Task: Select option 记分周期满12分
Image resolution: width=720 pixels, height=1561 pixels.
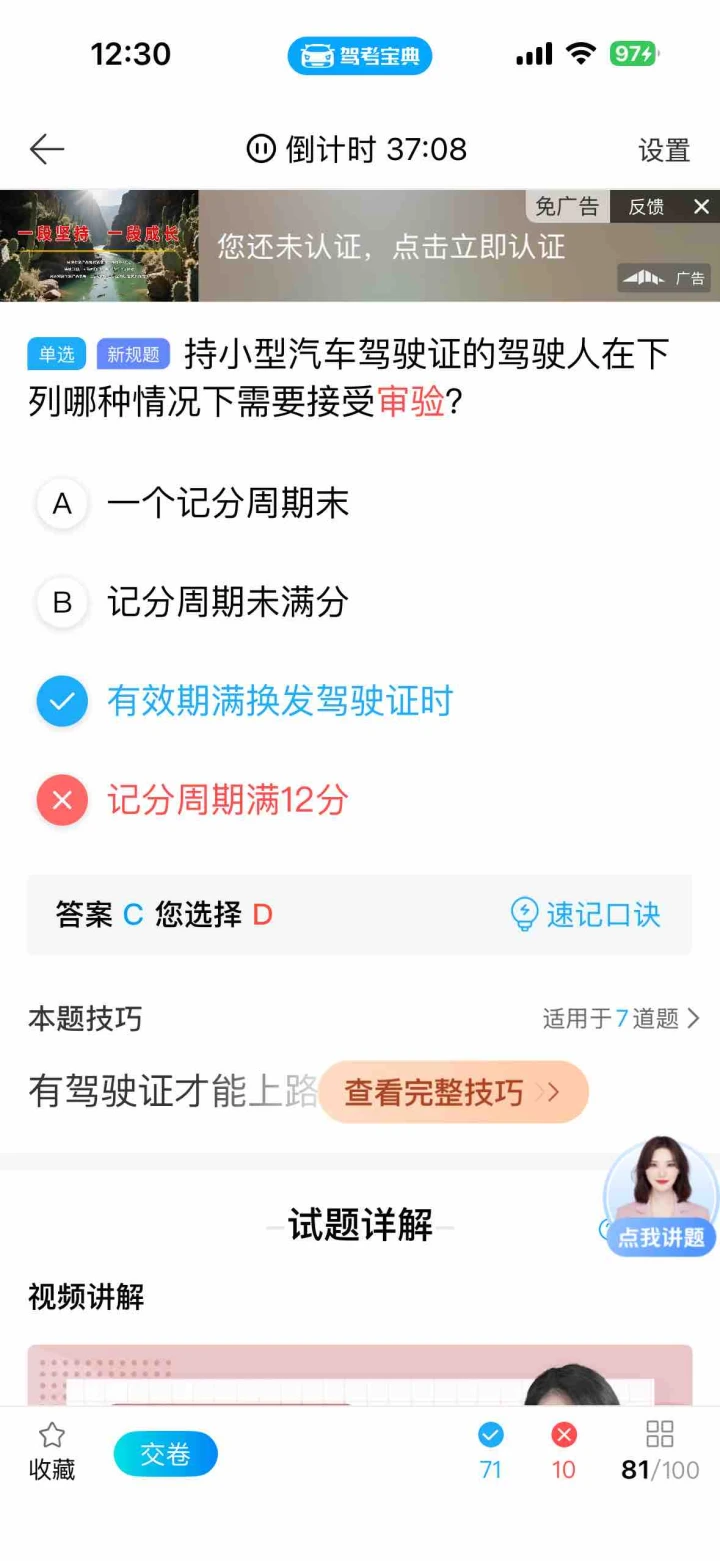Action: pyautogui.click(x=228, y=800)
